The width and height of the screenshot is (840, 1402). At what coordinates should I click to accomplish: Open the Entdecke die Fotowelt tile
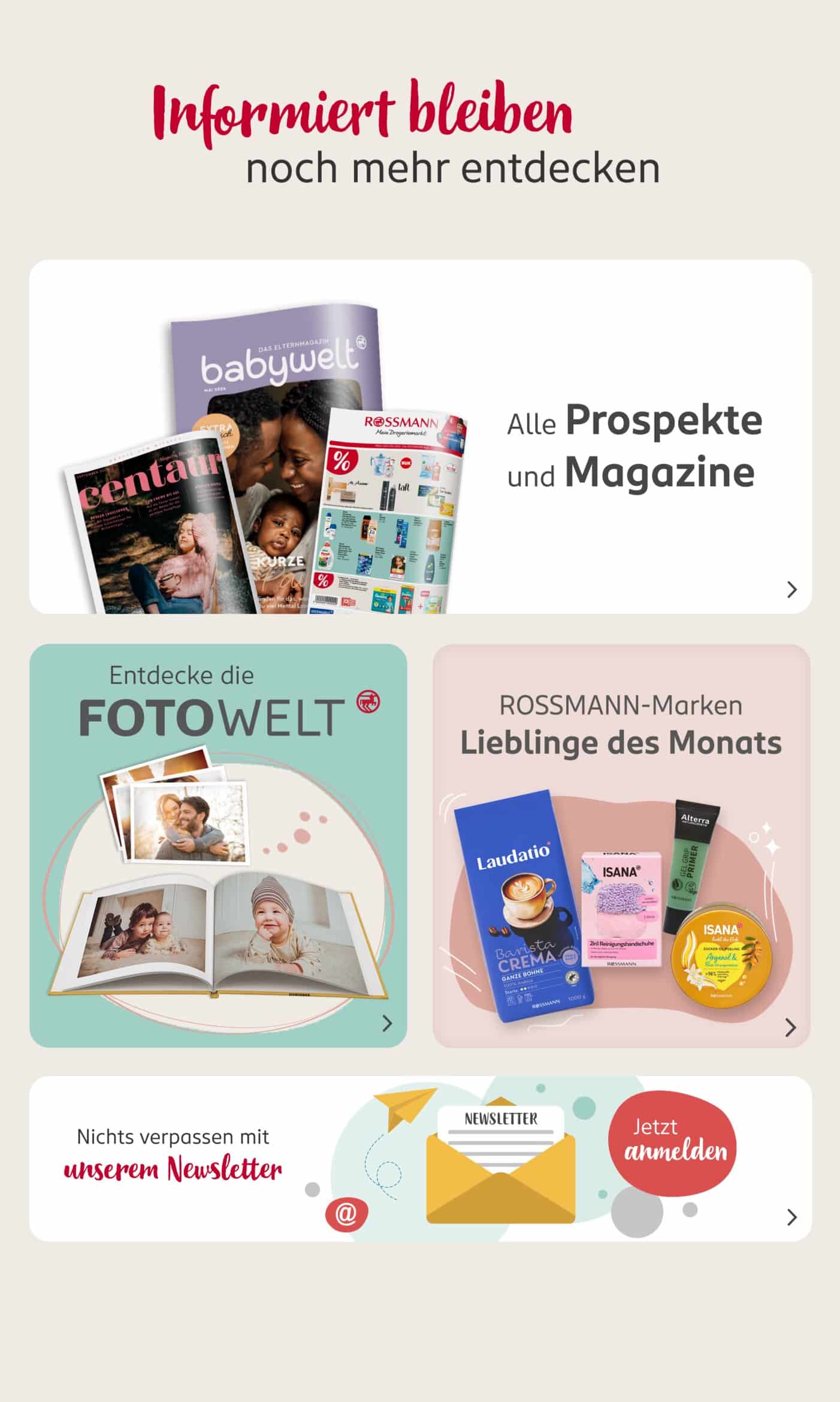218,846
